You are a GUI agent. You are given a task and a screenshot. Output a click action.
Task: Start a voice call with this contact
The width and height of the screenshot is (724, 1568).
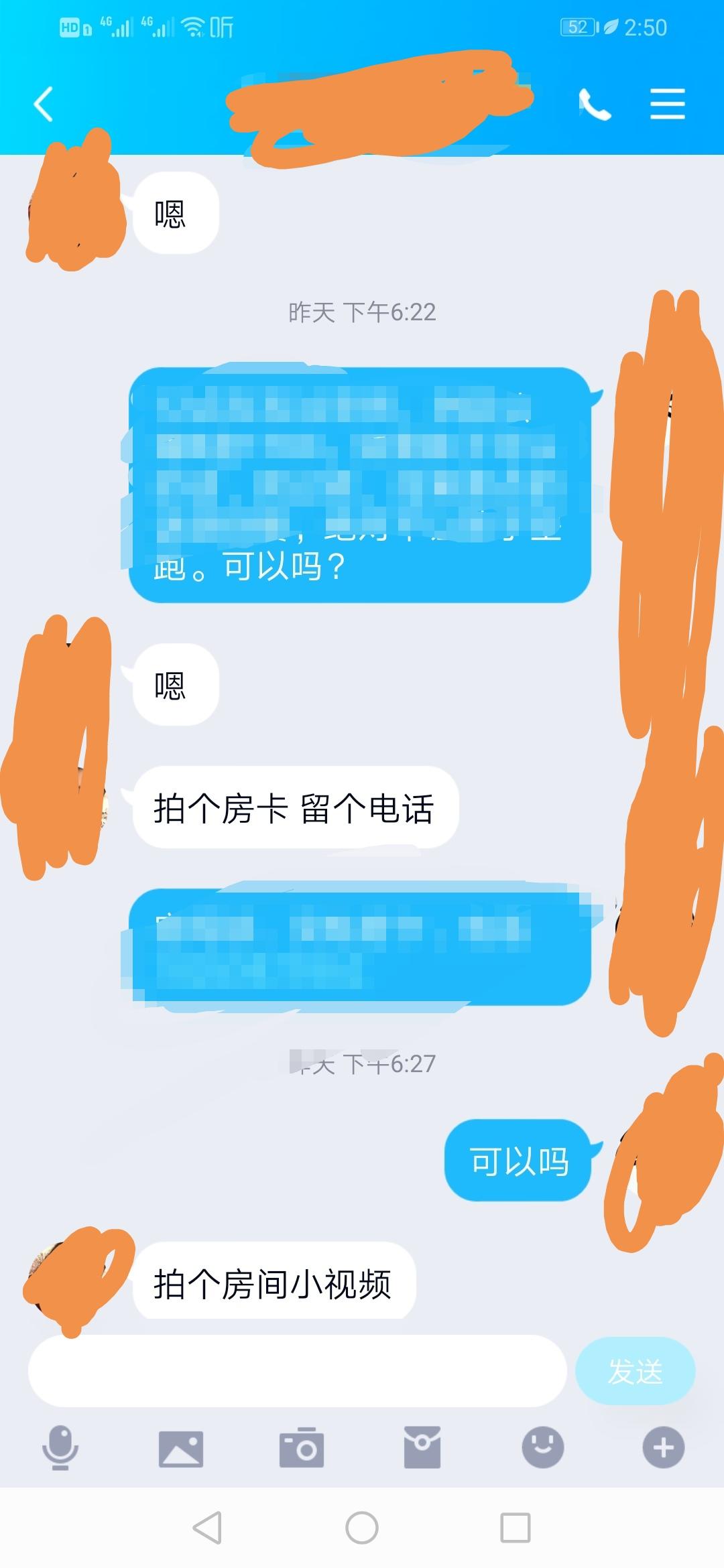tap(595, 105)
